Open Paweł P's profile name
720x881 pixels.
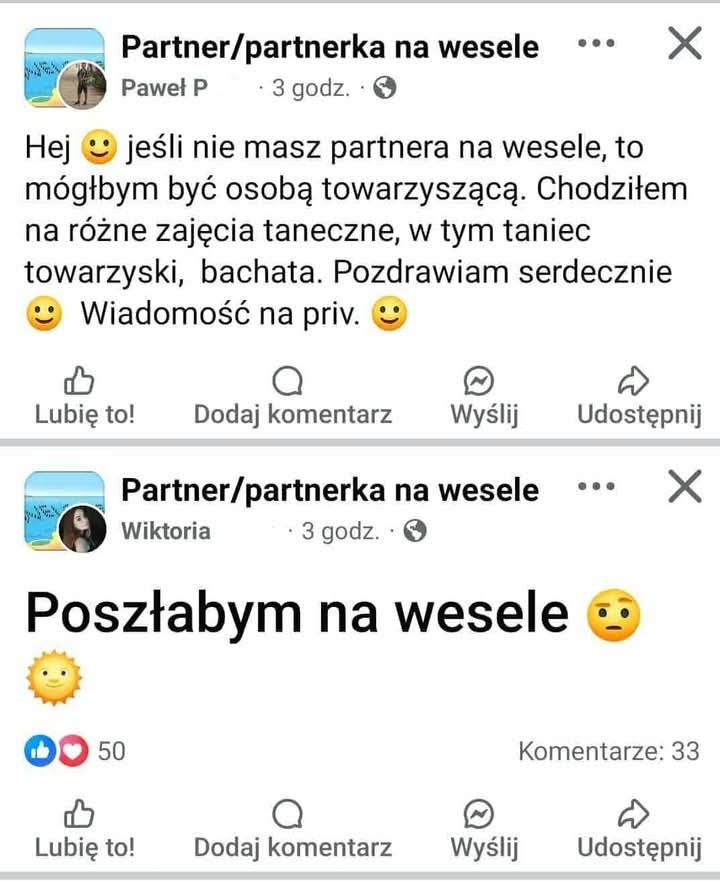(x=165, y=88)
